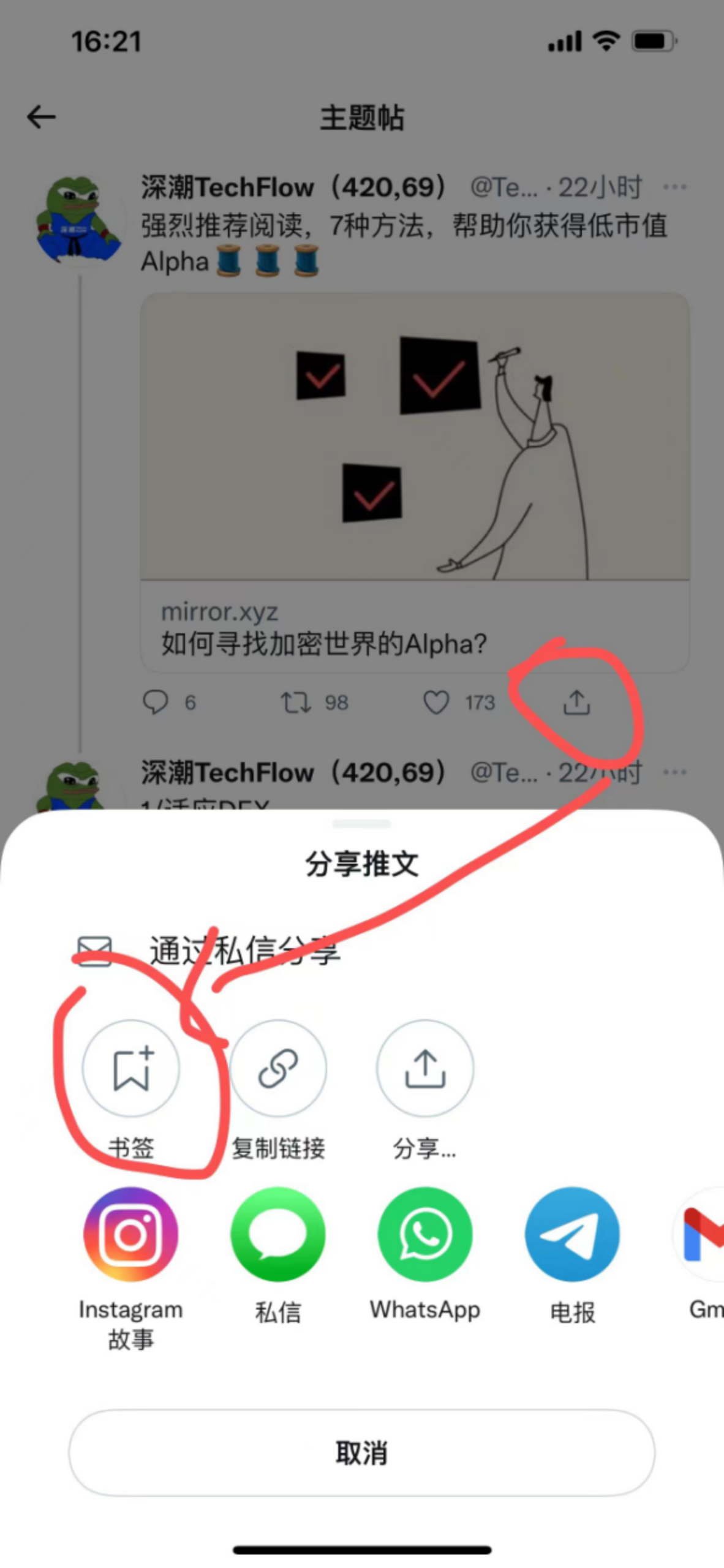
Task: Share tweet to Telegram (电报)
Action: point(571,1234)
